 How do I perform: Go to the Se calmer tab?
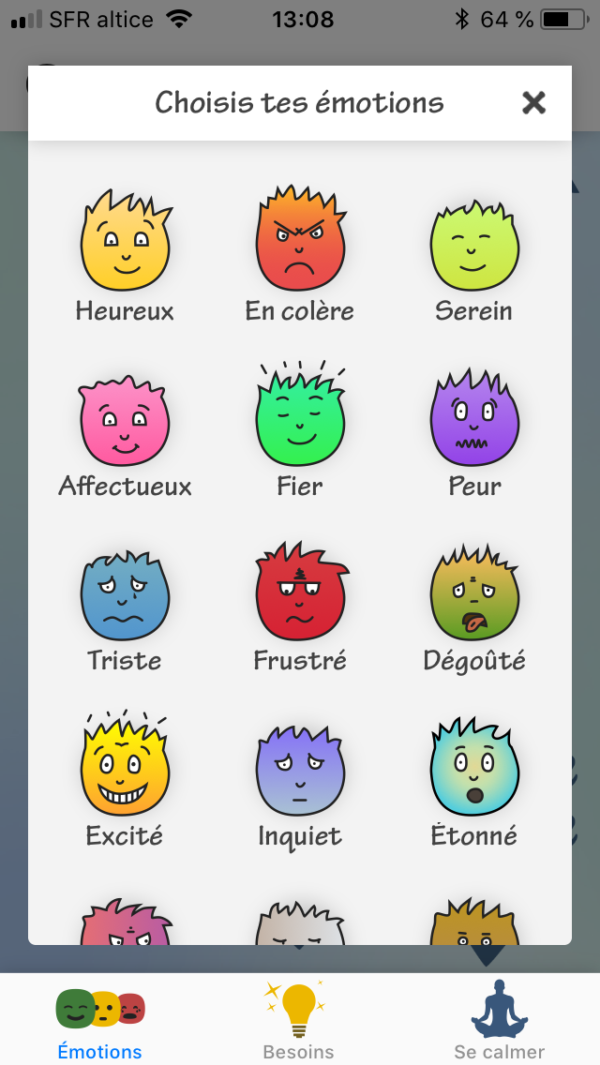coord(498,1020)
